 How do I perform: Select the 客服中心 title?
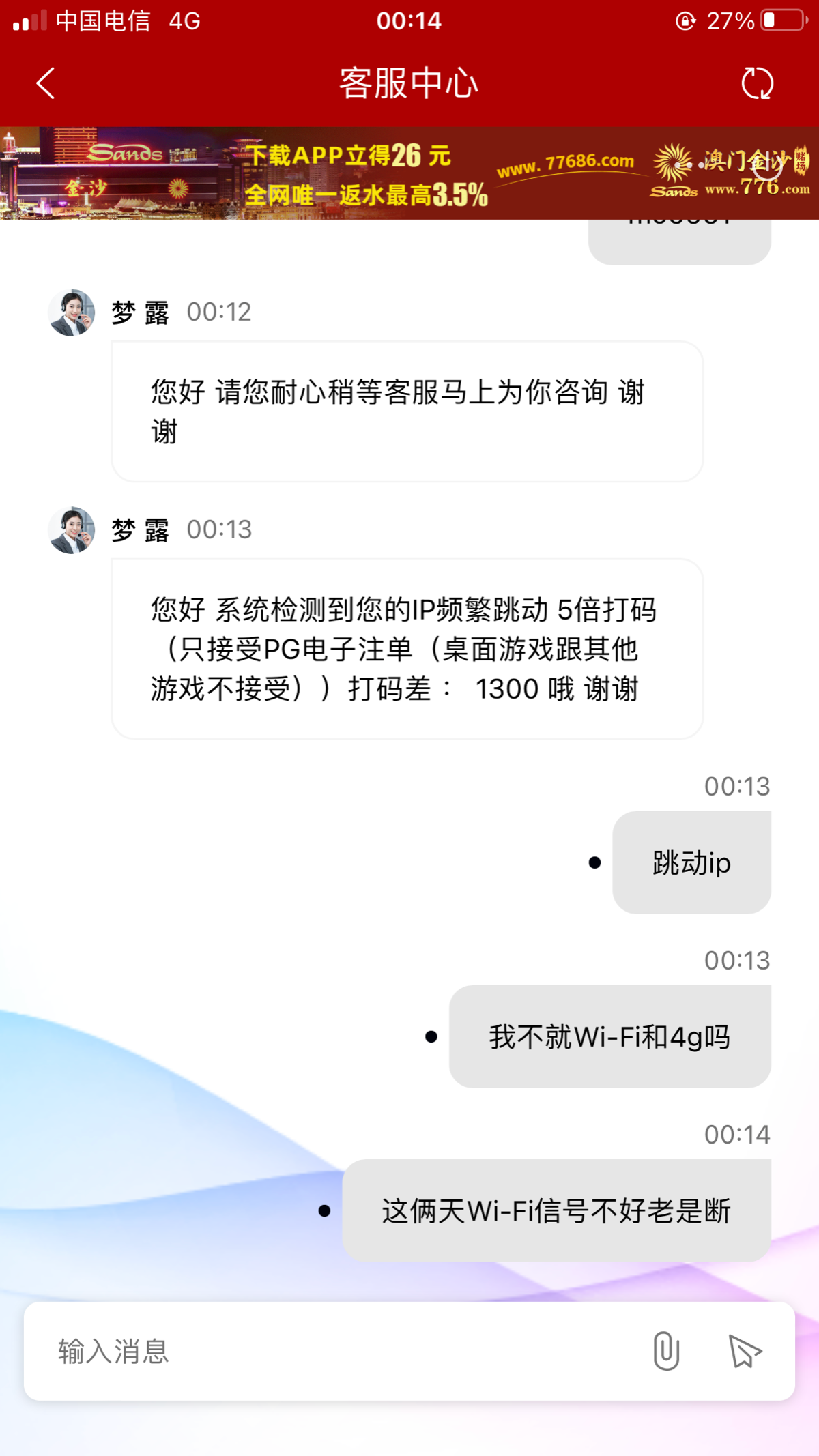click(409, 84)
